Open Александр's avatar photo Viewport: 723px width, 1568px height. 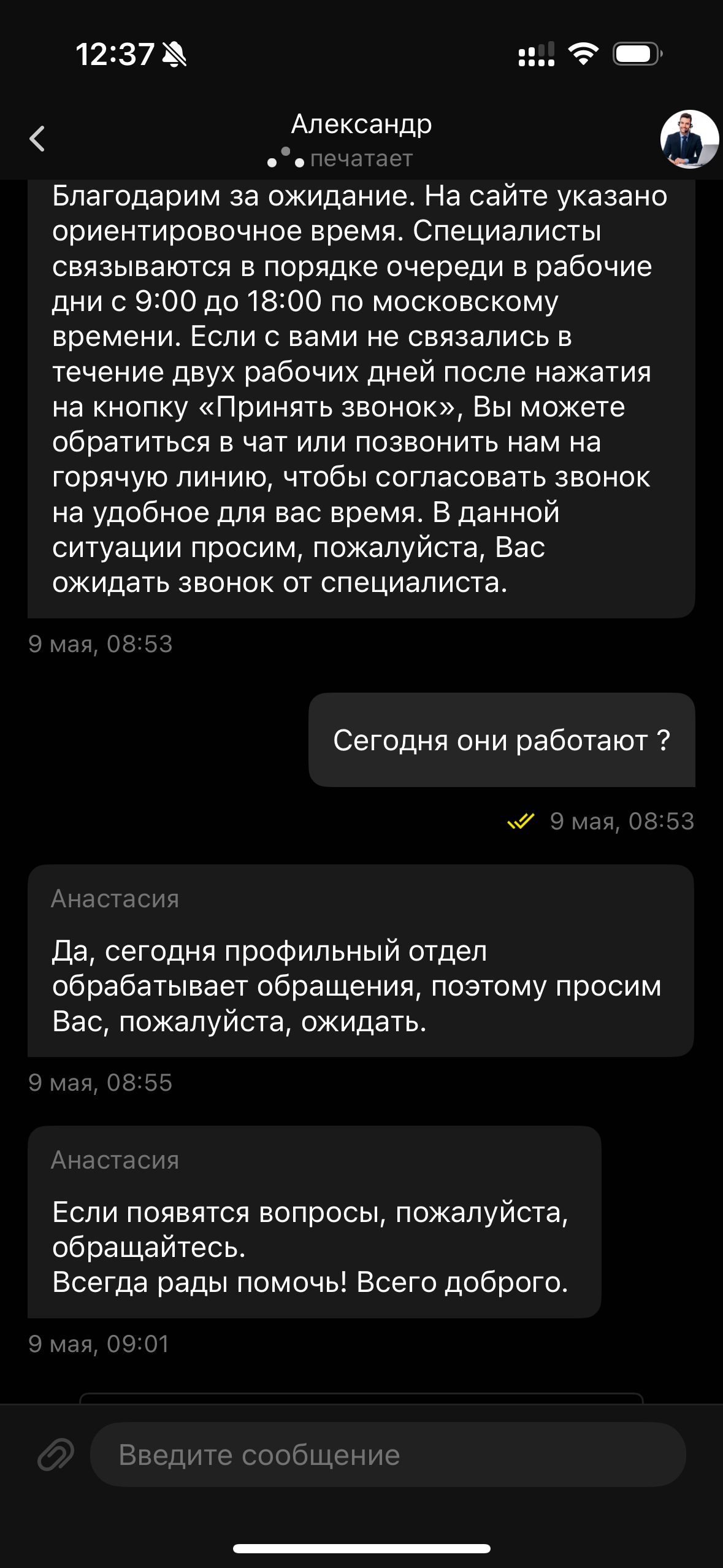coord(689,139)
